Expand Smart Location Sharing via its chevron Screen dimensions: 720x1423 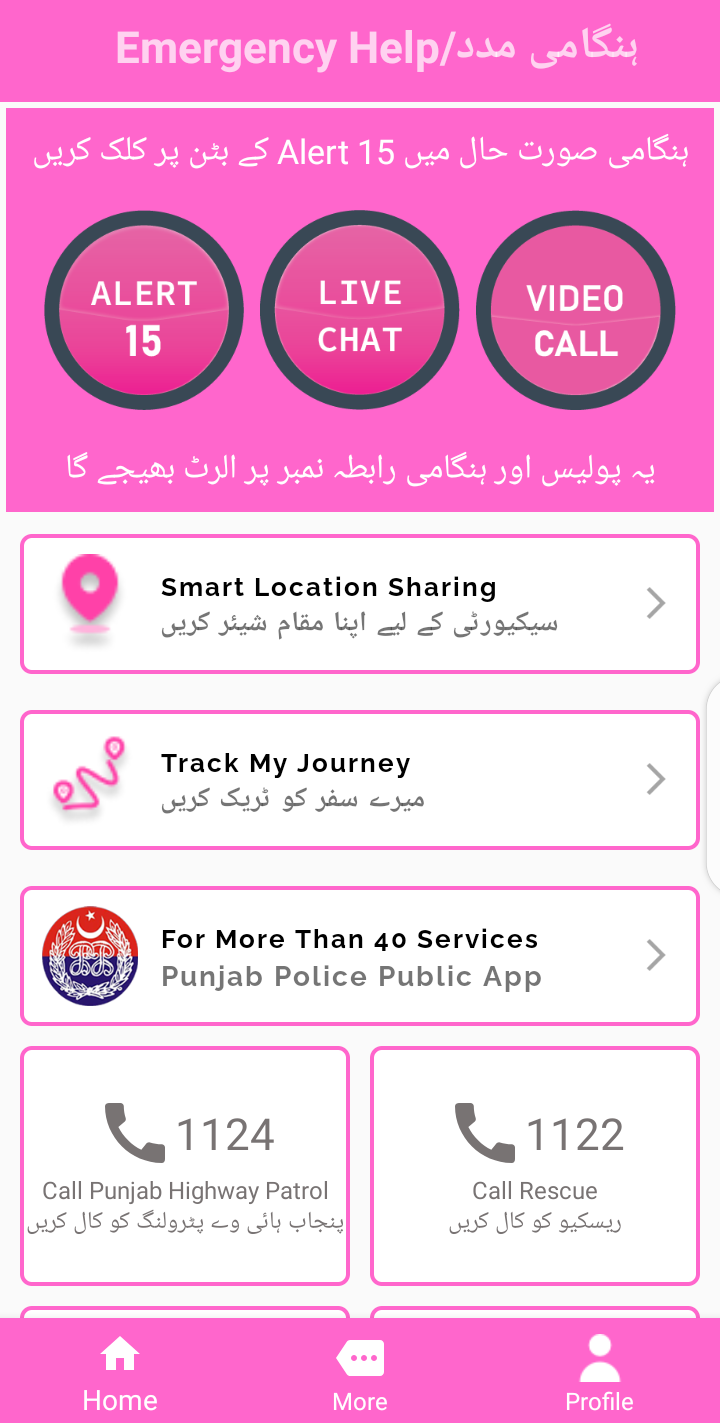tap(655, 603)
